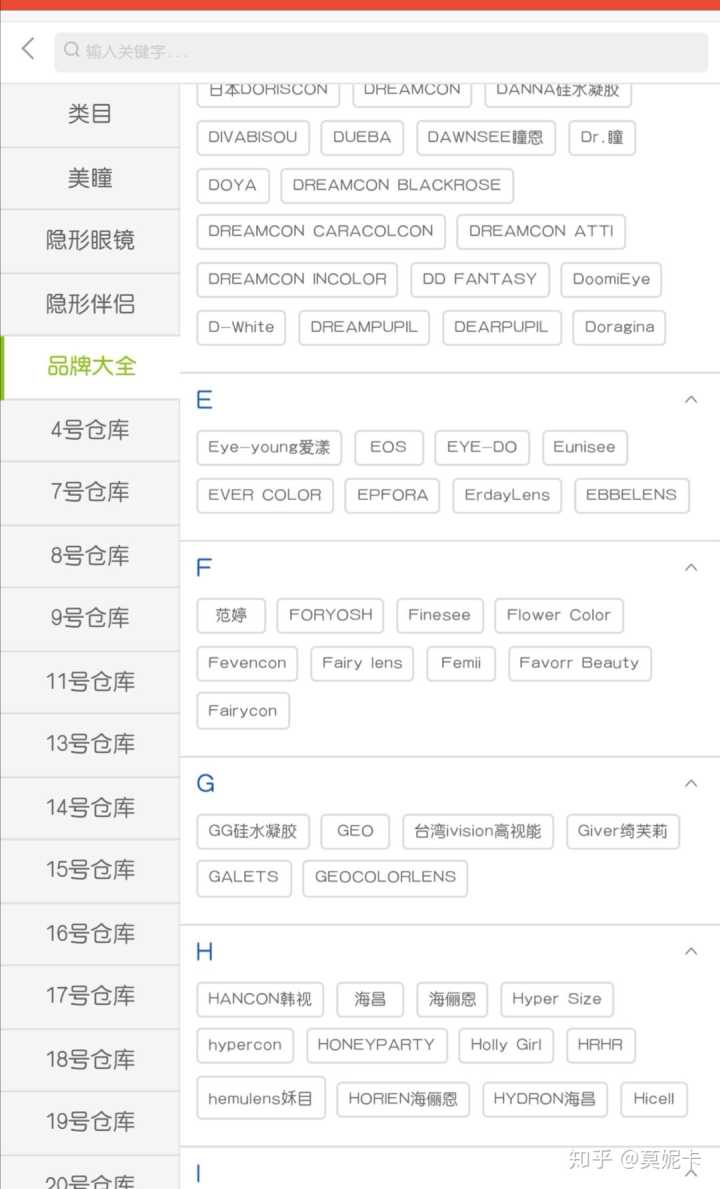Choose the EOS brand
This screenshot has height=1189, width=720.
coord(388,447)
